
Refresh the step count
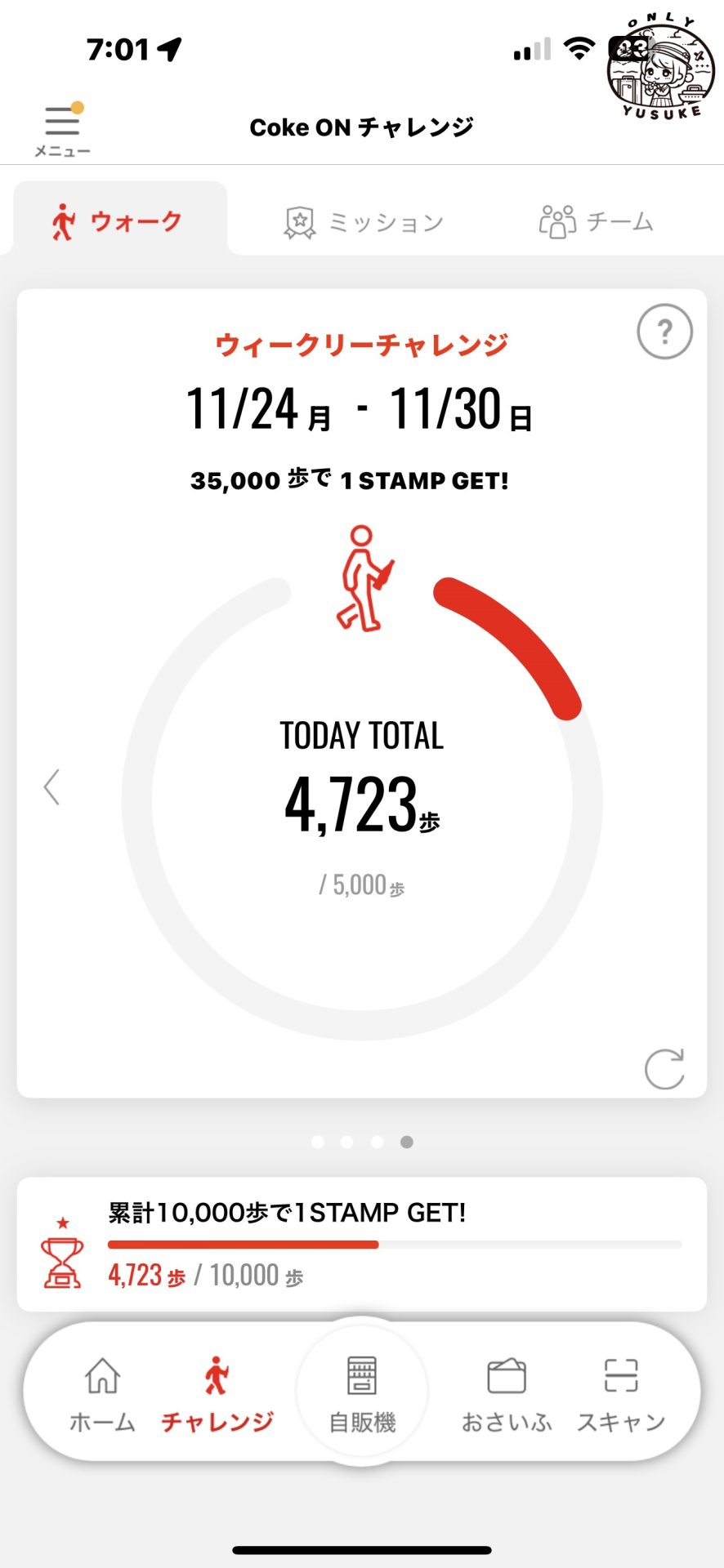point(664,1069)
